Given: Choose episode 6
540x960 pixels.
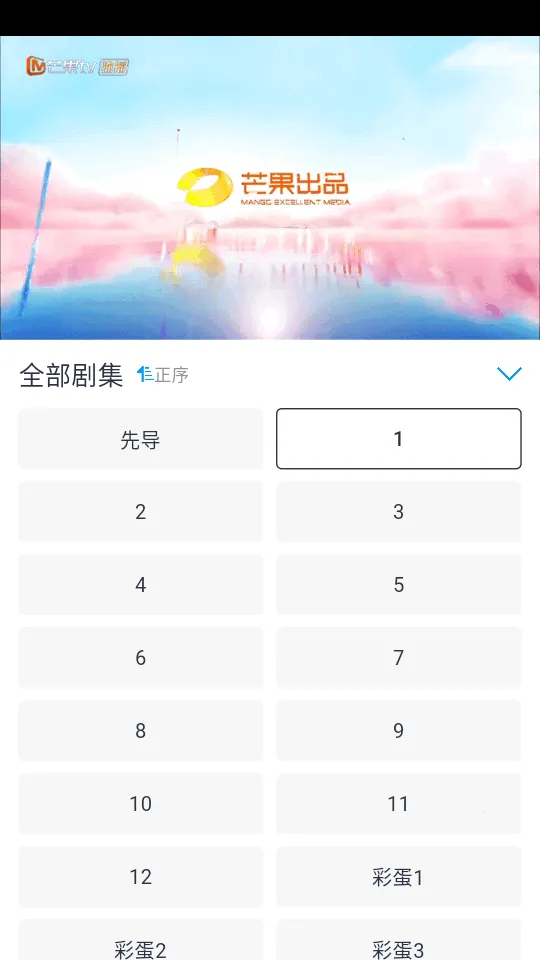Looking at the screenshot, I should [141, 658].
